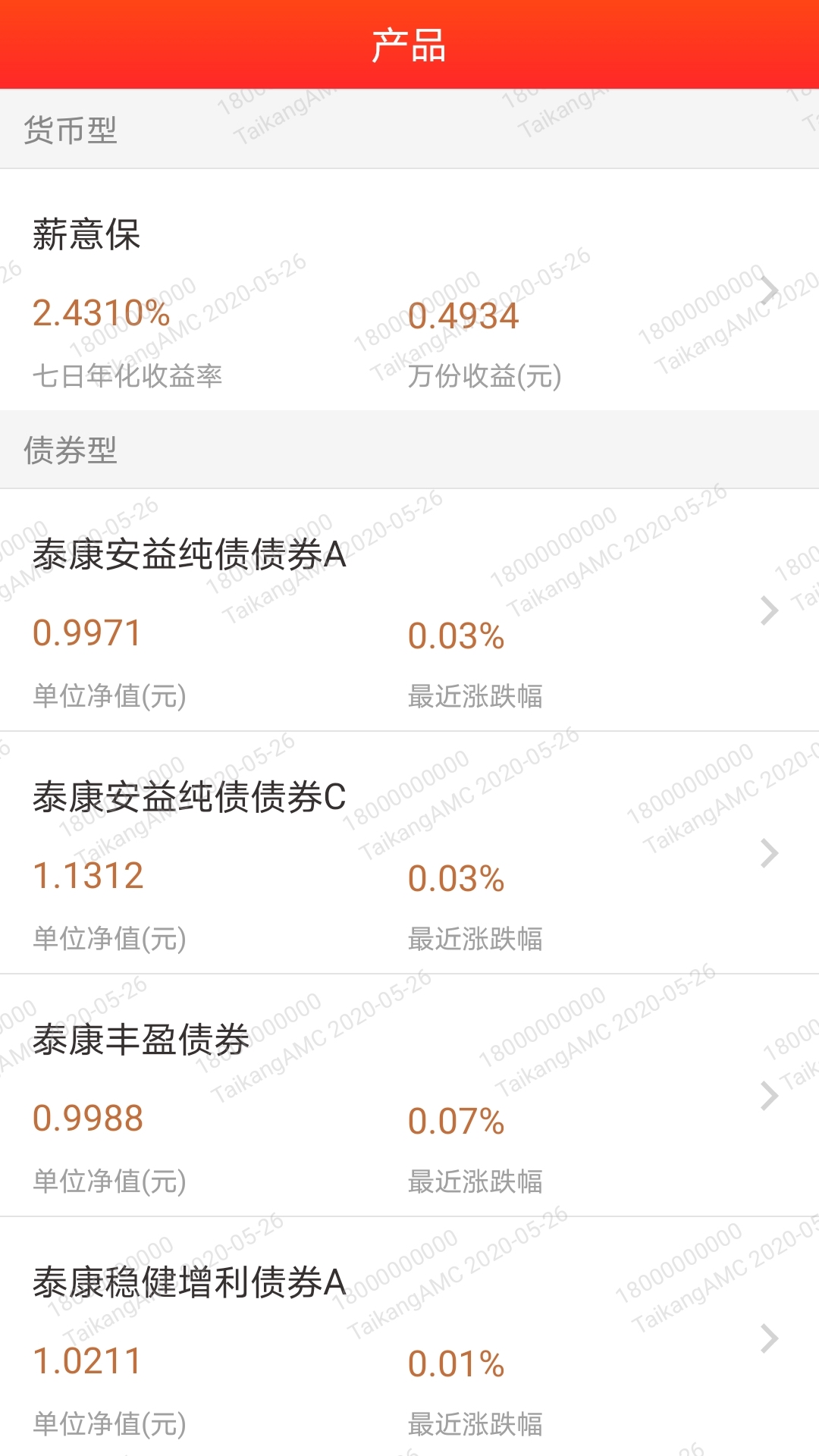Select 单位净值 value 0.9971
819x1456 pixels.
coord(87,634)
